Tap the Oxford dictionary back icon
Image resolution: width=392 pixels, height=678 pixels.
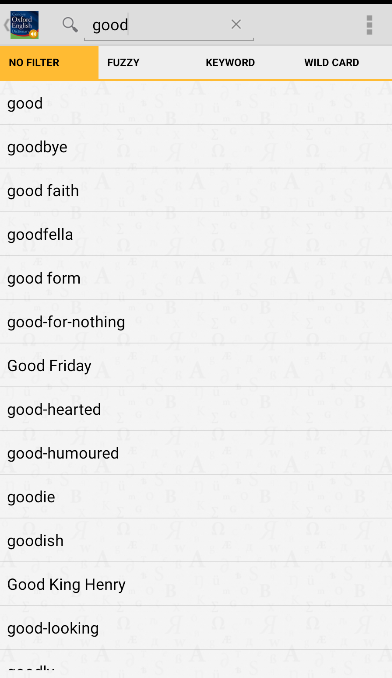[22, 25]
